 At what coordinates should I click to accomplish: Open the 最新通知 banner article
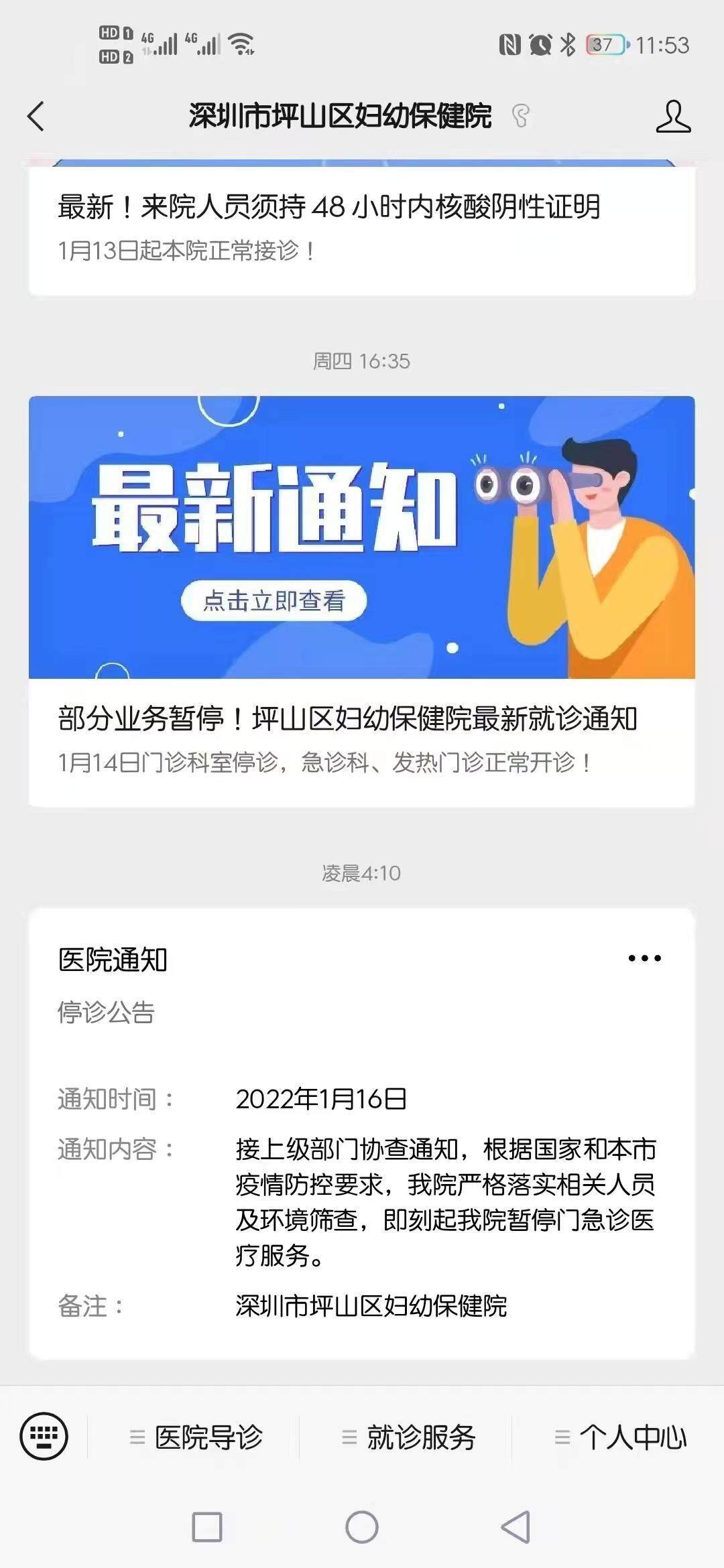click(x=362, y=537)
